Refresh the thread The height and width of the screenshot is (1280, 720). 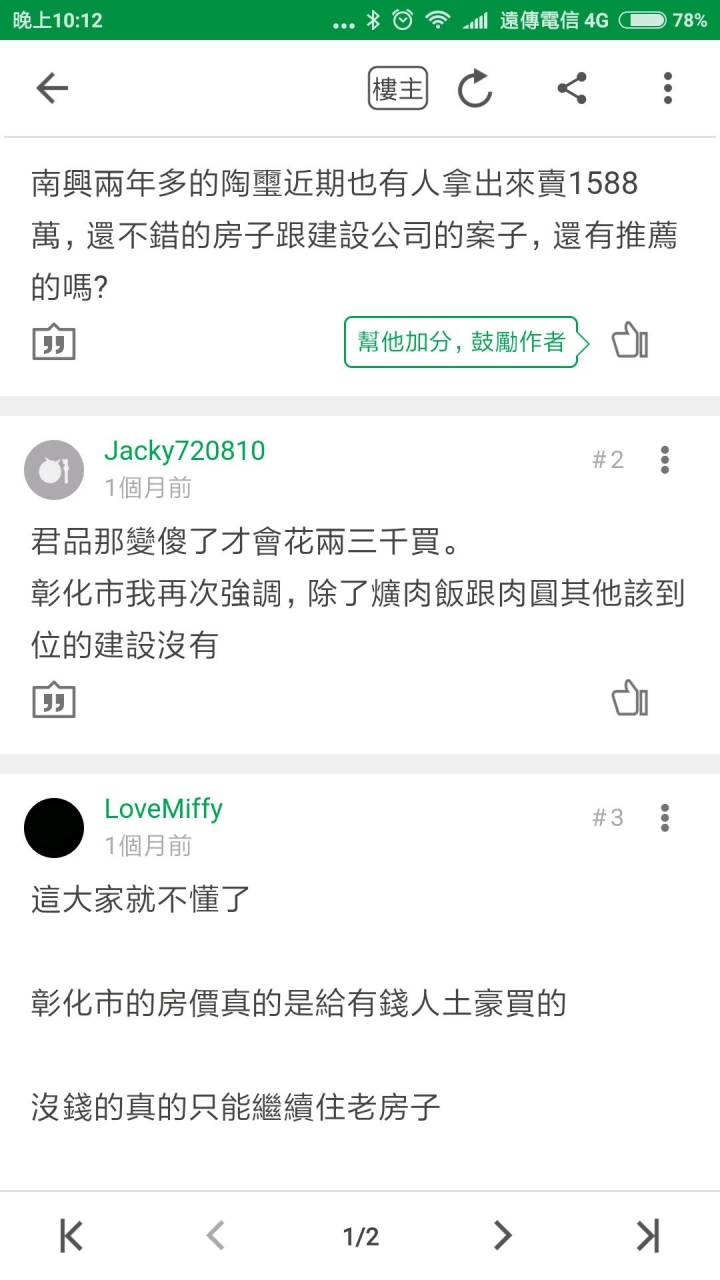pyautogui.click(x=475, y=89)
